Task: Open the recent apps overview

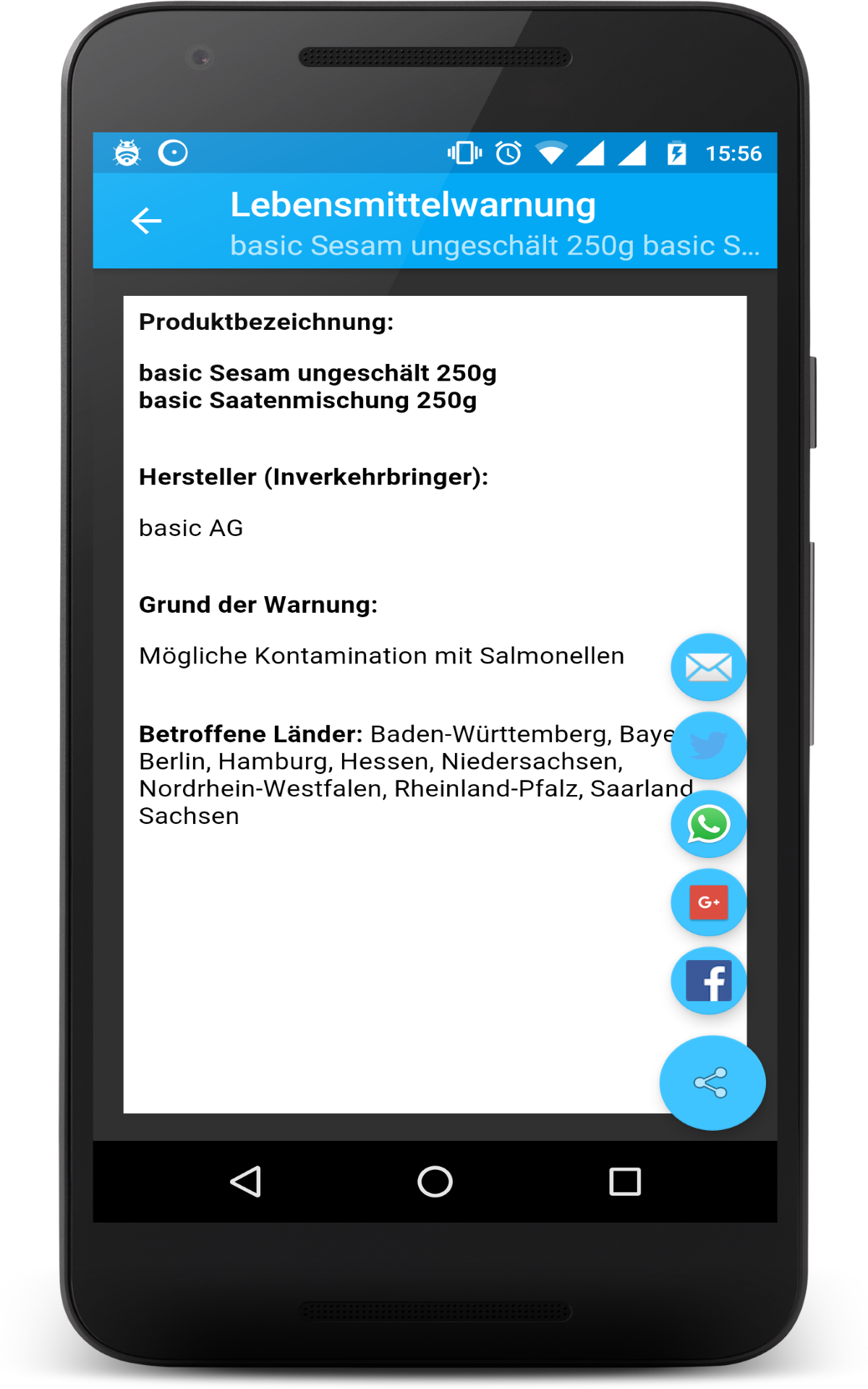Action: pos(625,1182)
